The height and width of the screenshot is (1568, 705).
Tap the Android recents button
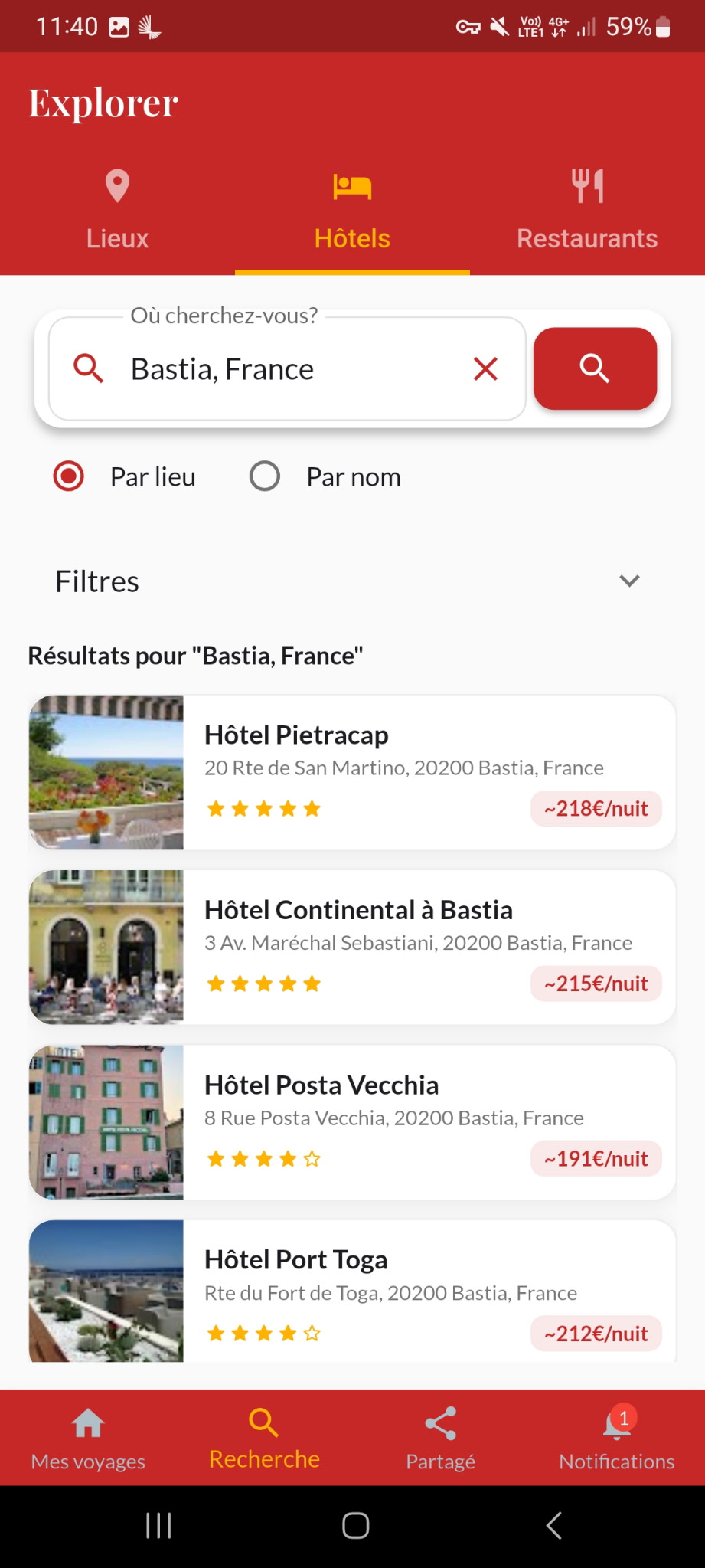tap(158, 1524)
